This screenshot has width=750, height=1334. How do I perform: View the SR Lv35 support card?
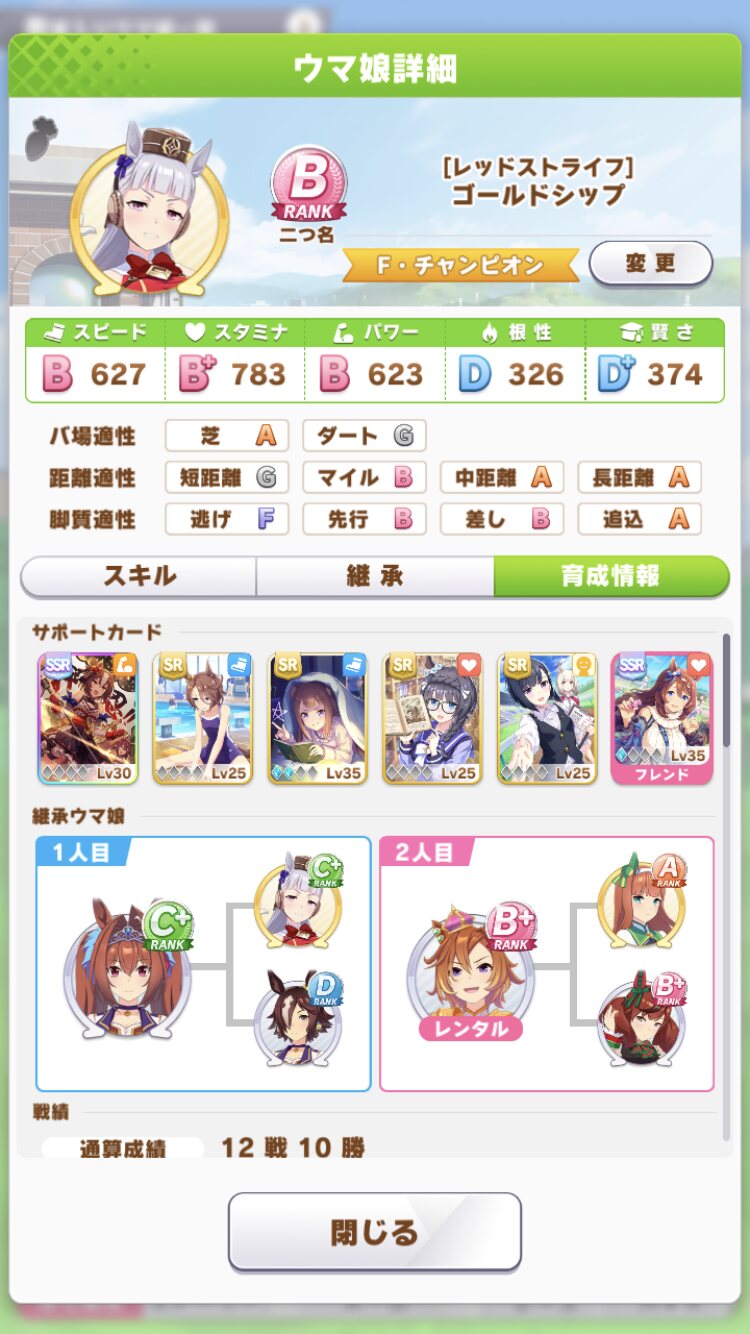click(318, 718)
